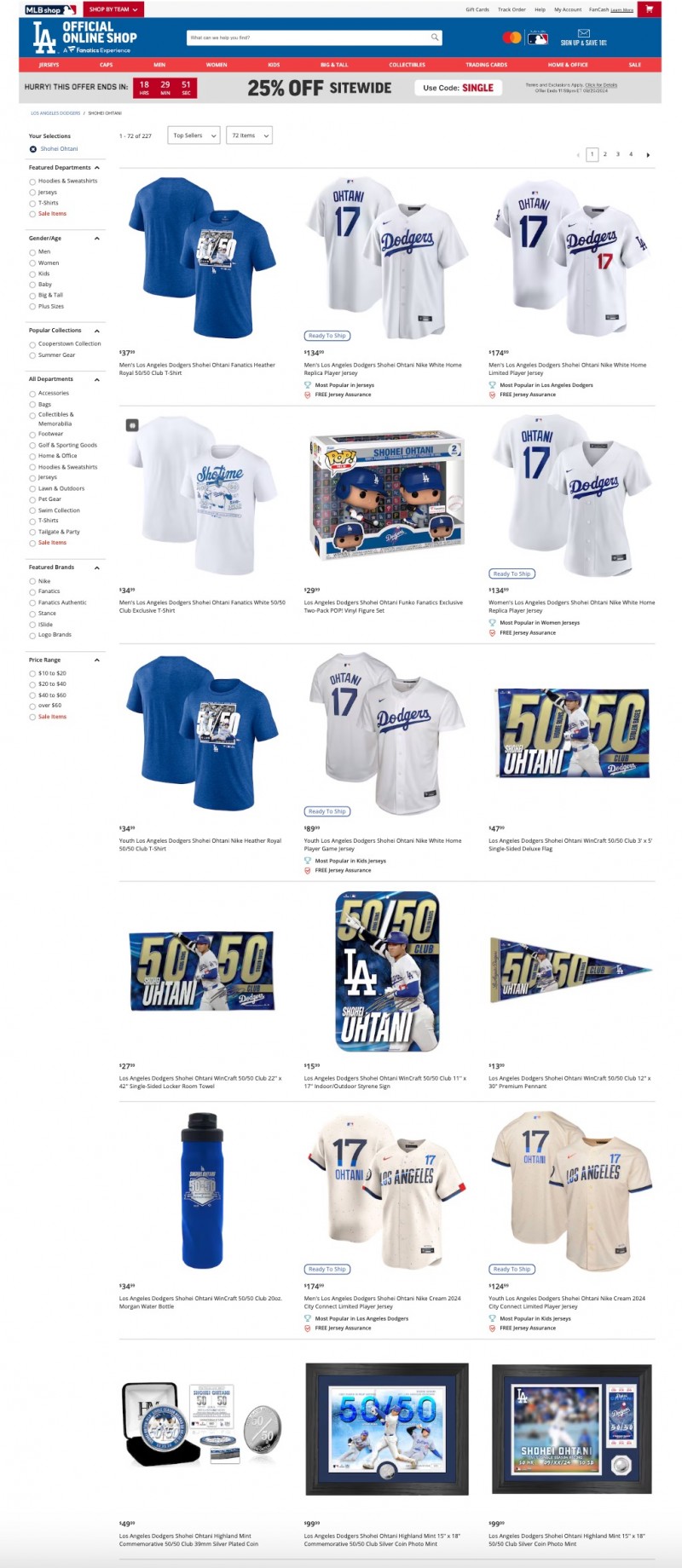The width and height of the screenshot is (682, 1568).
Task: Go to page 2 of results
Action: click(605, 154)
